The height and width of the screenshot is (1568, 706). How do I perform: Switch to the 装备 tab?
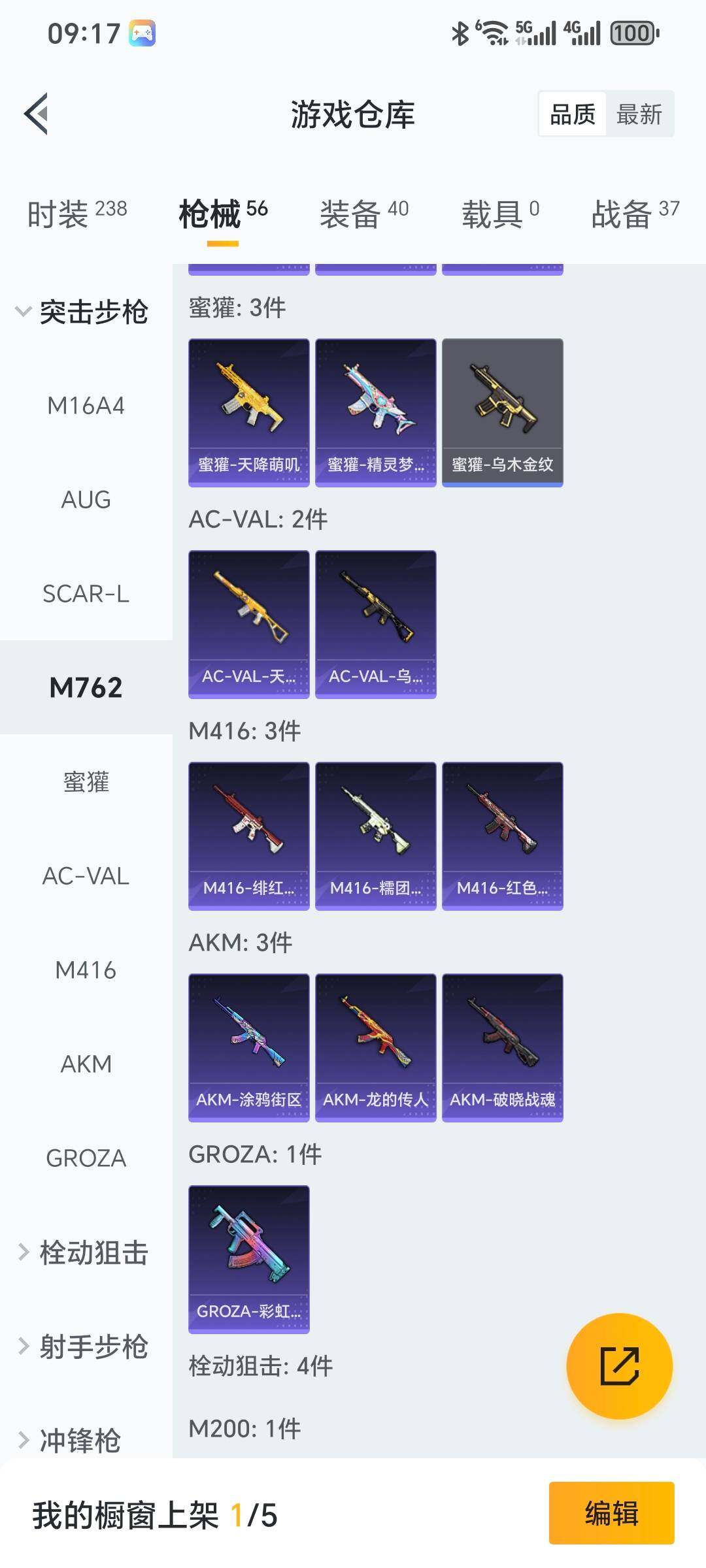363,214
